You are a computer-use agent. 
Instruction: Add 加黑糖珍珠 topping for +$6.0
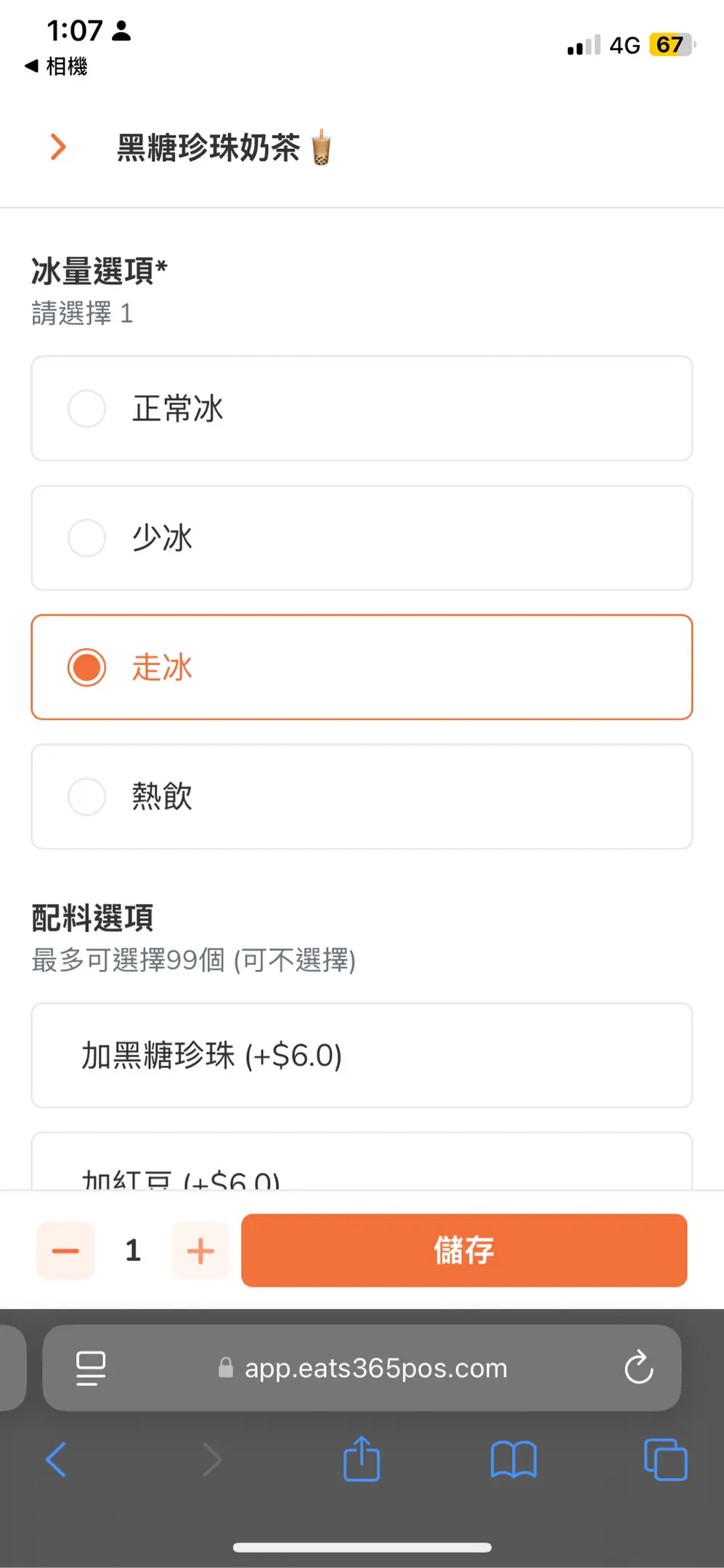[362, 1055]
